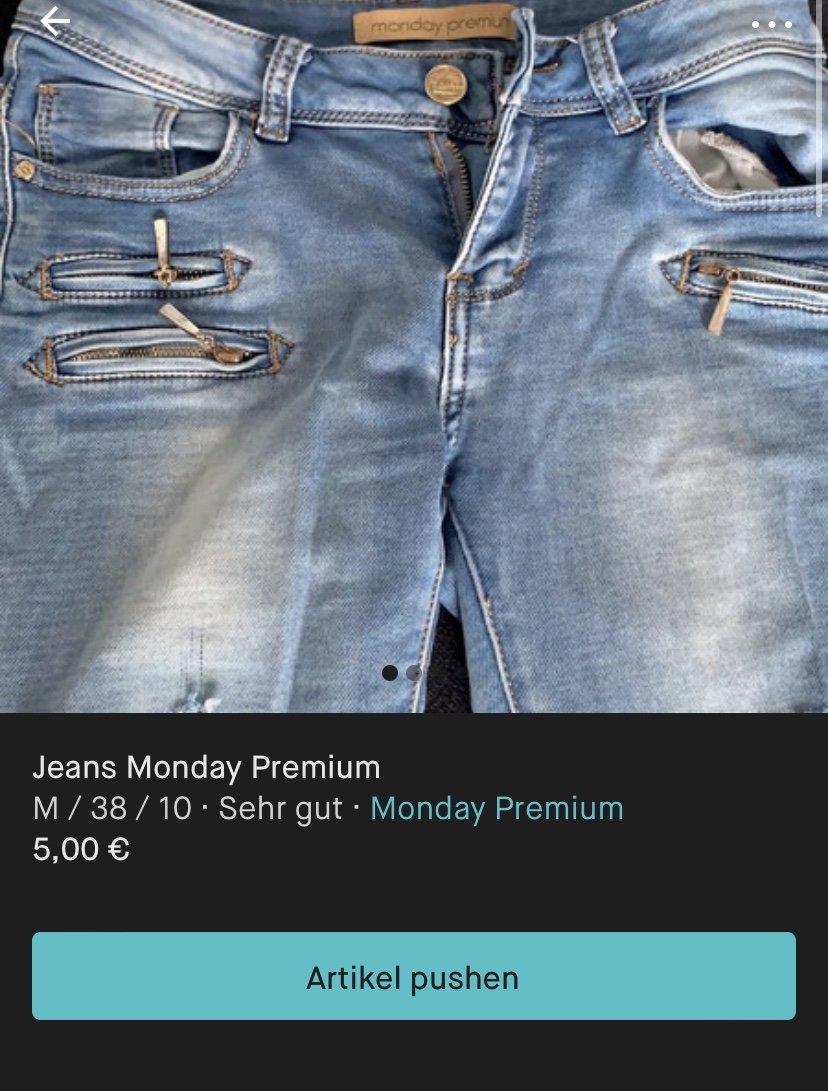The height and width of the screenshot is (1091, 828).
Task: Open the Monday Premium brand link
Action: point(497,808)
